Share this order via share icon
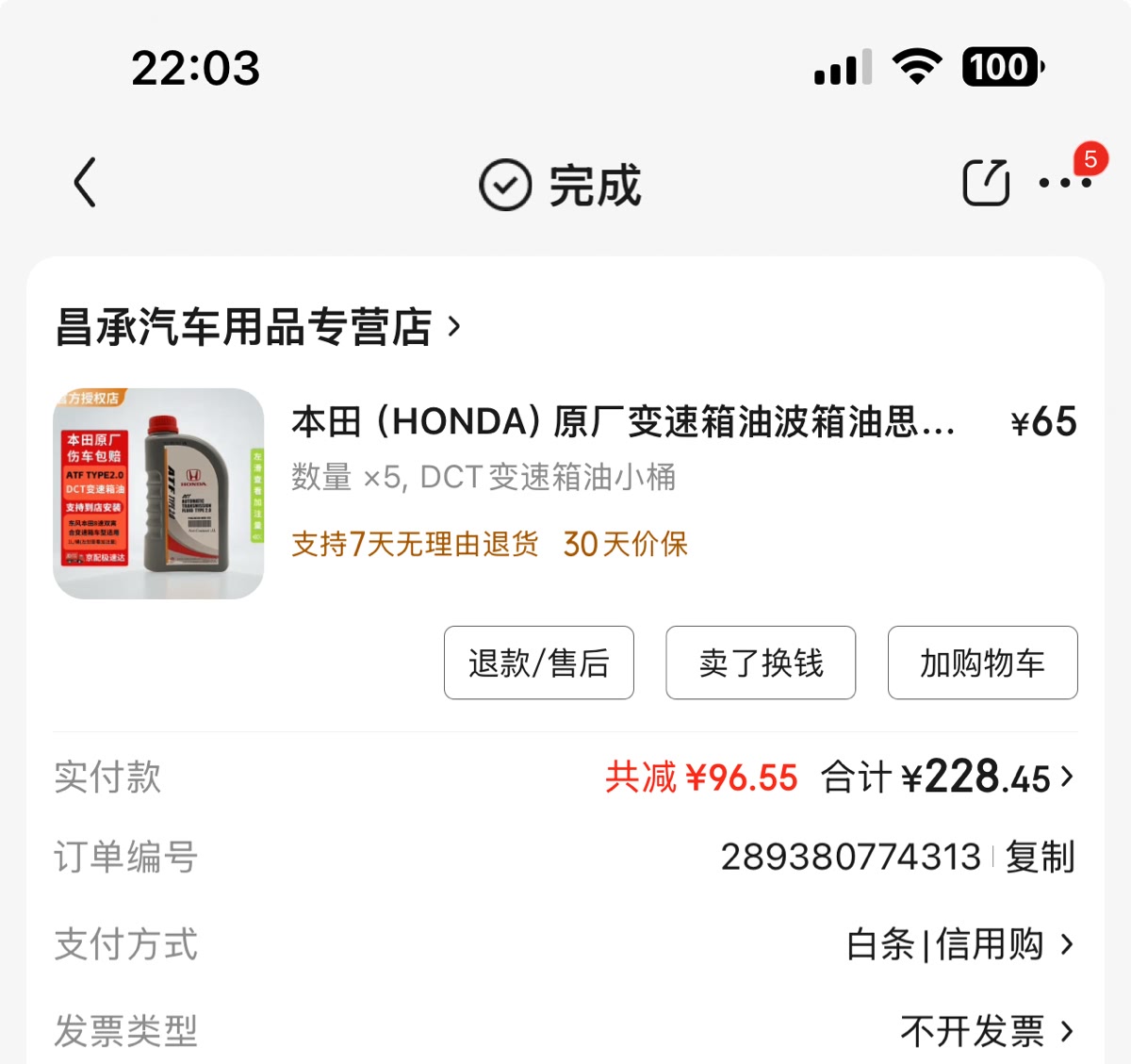 click(985, 183)
